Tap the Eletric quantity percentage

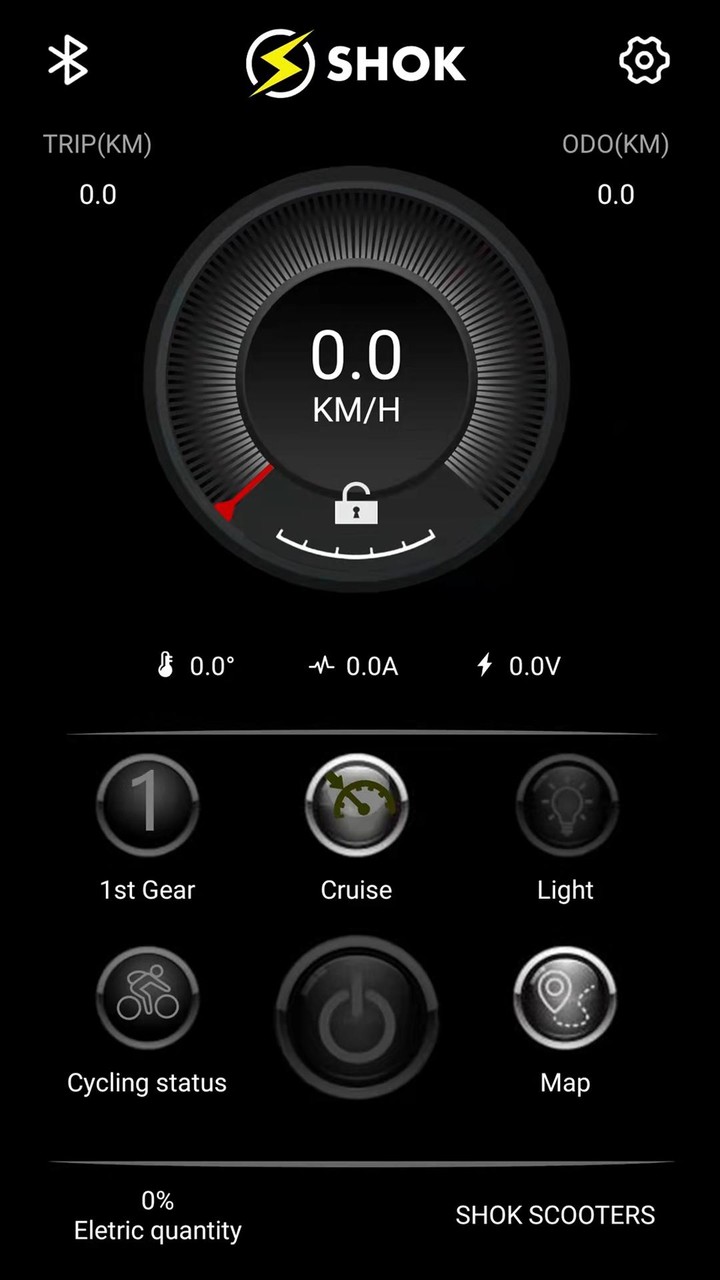pyautogui.click(x=157, y=1215)
